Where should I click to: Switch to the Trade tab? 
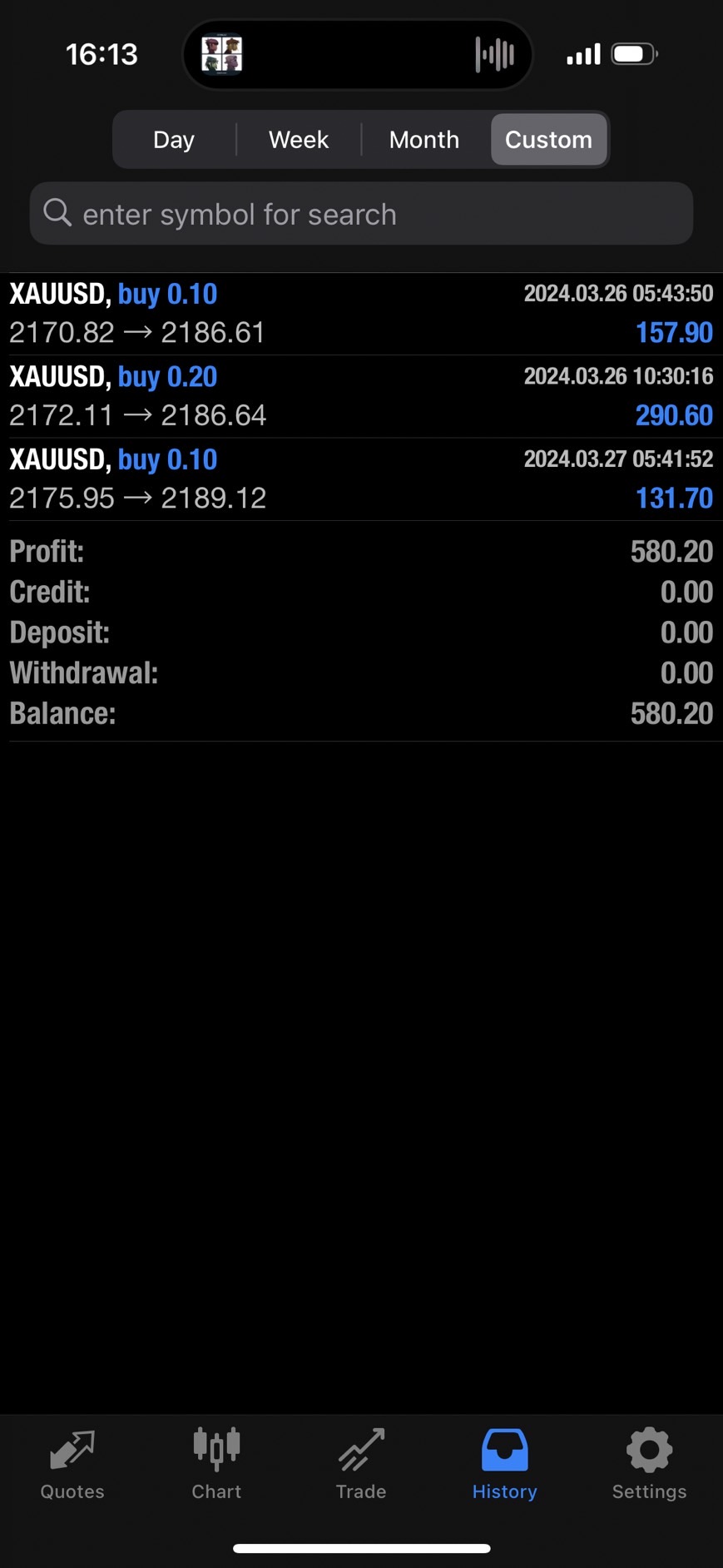pos(361,1464)
